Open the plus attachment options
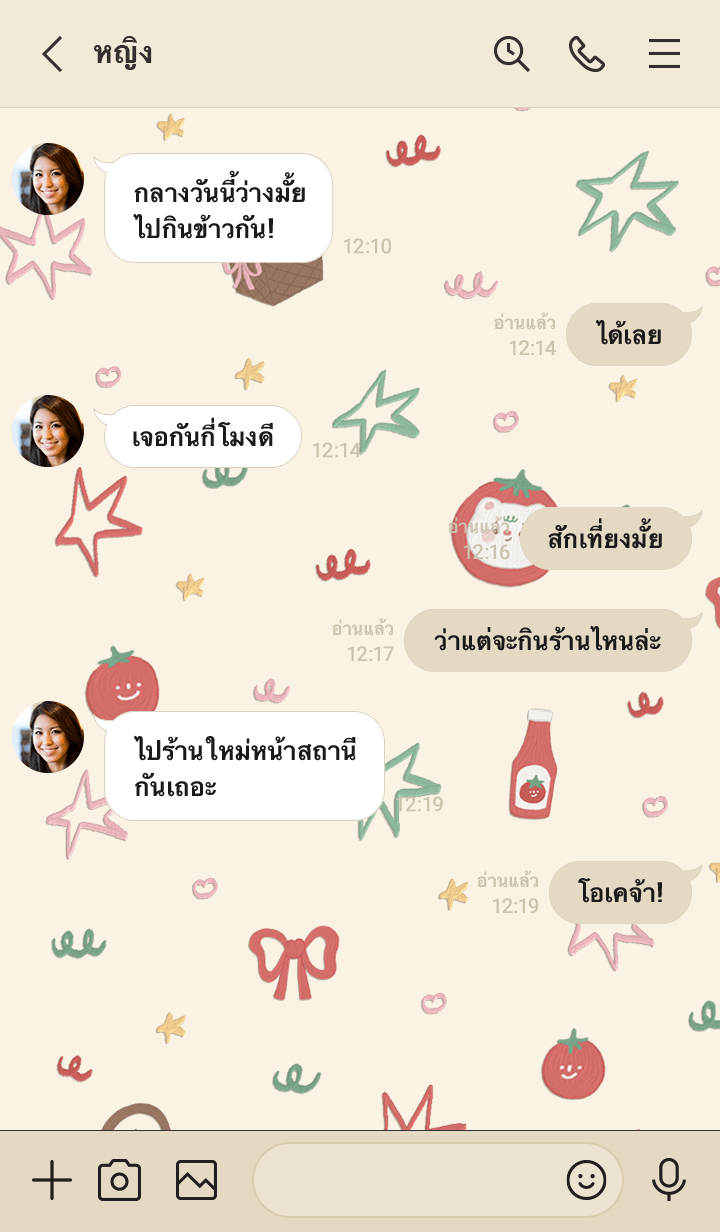The image size is (720, 1232). [x=52, y=1181]
